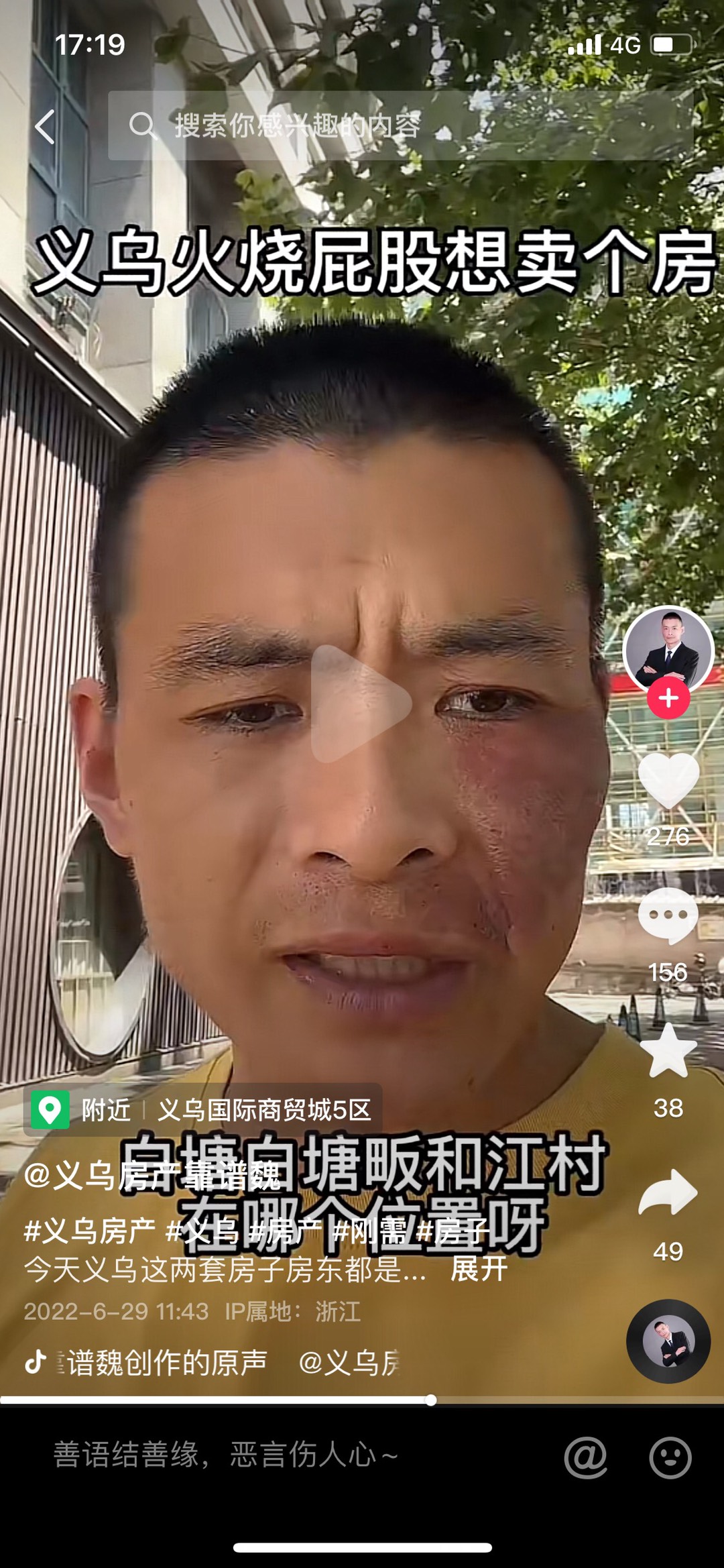
Task: Like this video with the heart
Action: coord(668,781)
